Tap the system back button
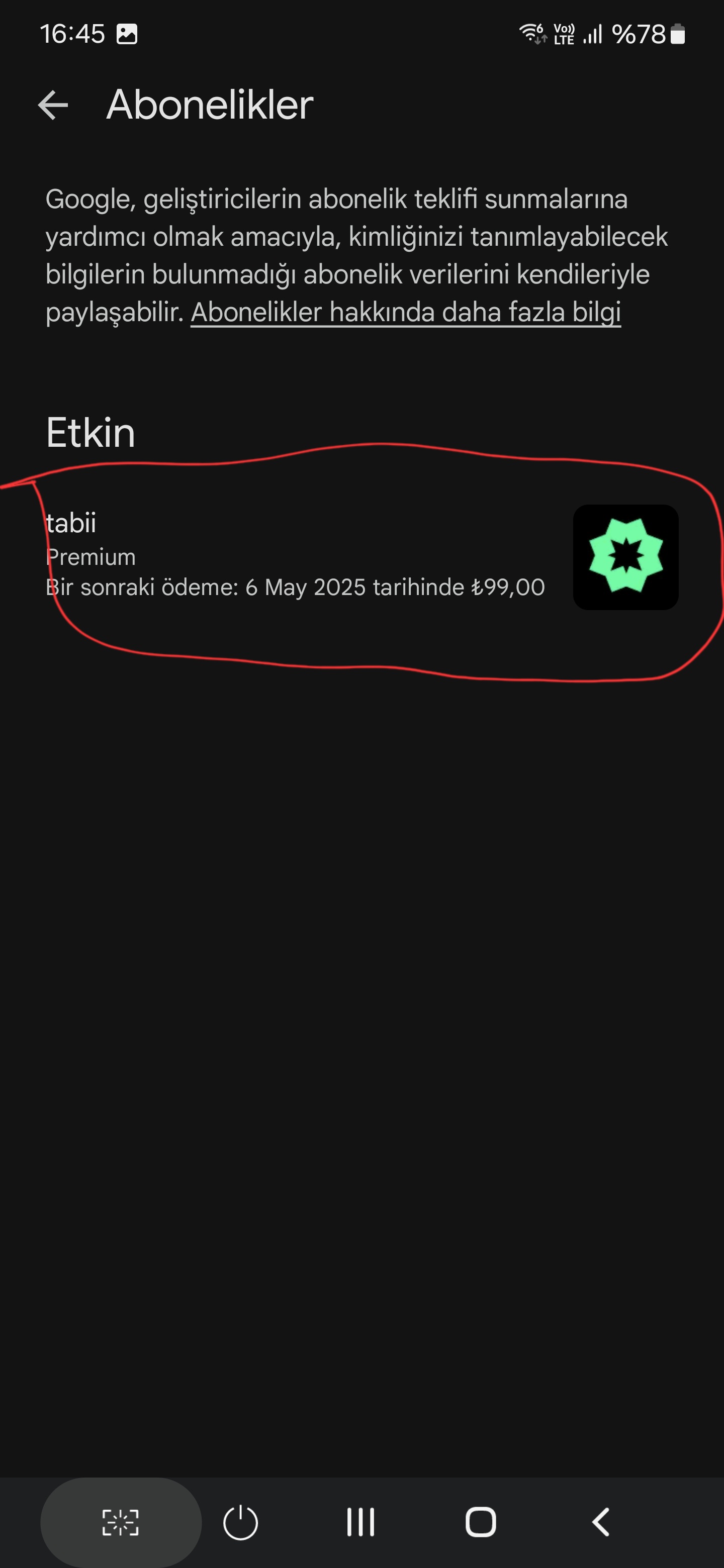The width and height of the screenshot is (724, 1568). pos(600,1522)
